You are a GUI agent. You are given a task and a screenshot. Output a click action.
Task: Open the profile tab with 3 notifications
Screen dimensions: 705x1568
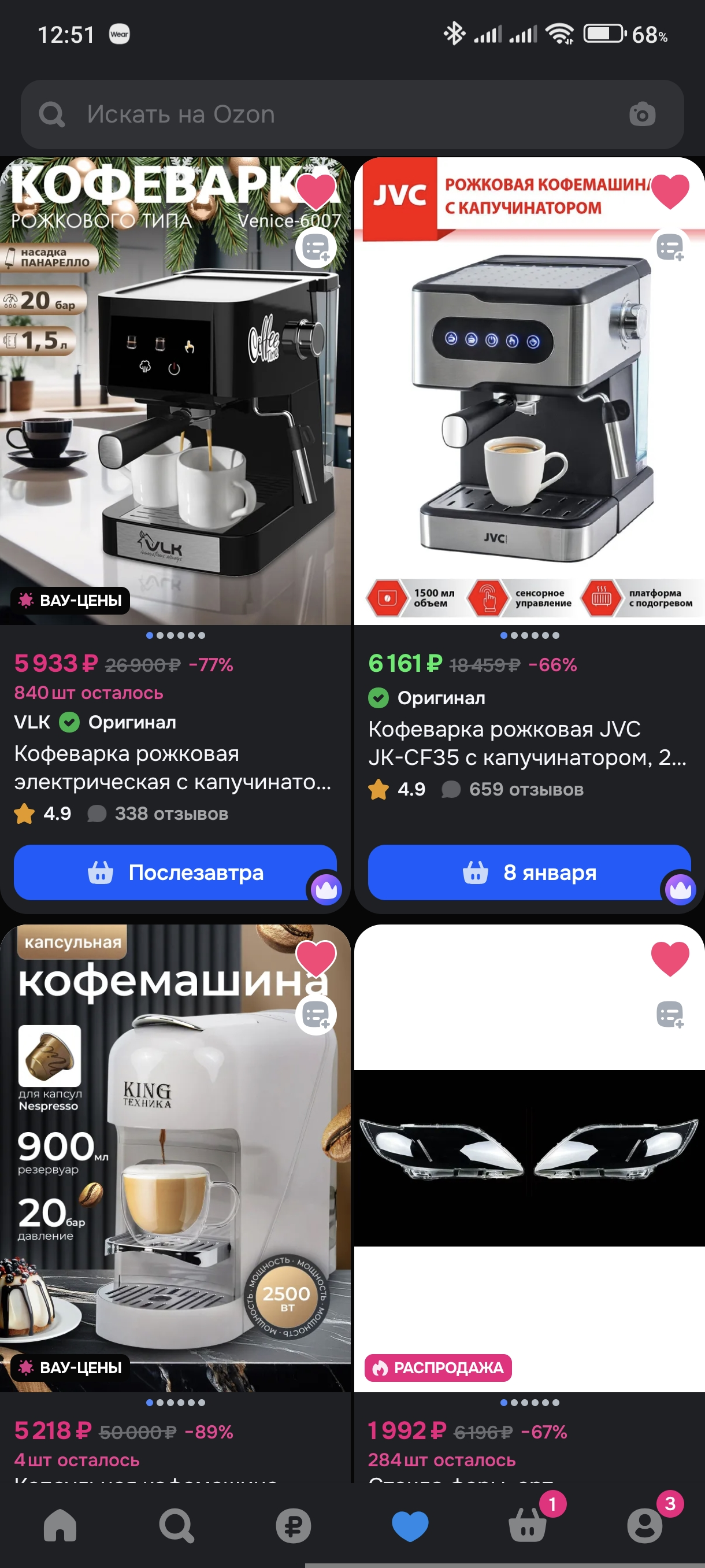pos(644,1525)
